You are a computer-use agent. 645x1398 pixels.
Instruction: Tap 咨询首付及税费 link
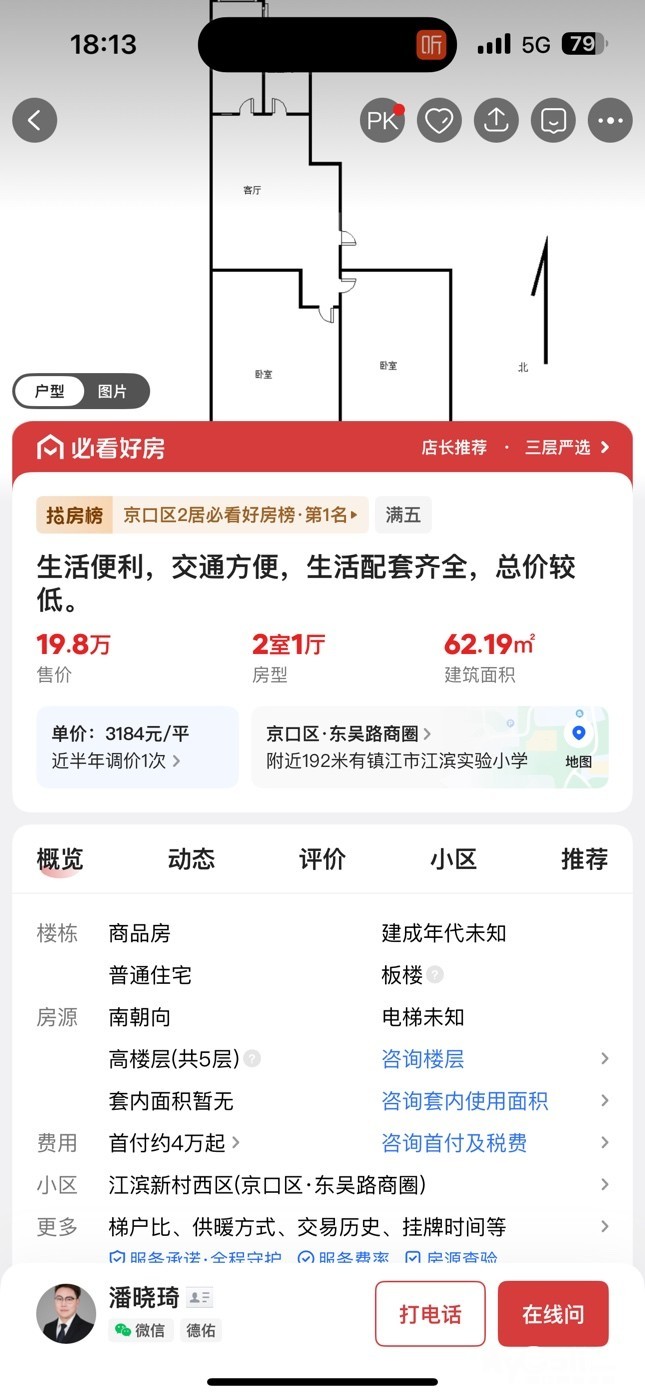(454, 1143)
